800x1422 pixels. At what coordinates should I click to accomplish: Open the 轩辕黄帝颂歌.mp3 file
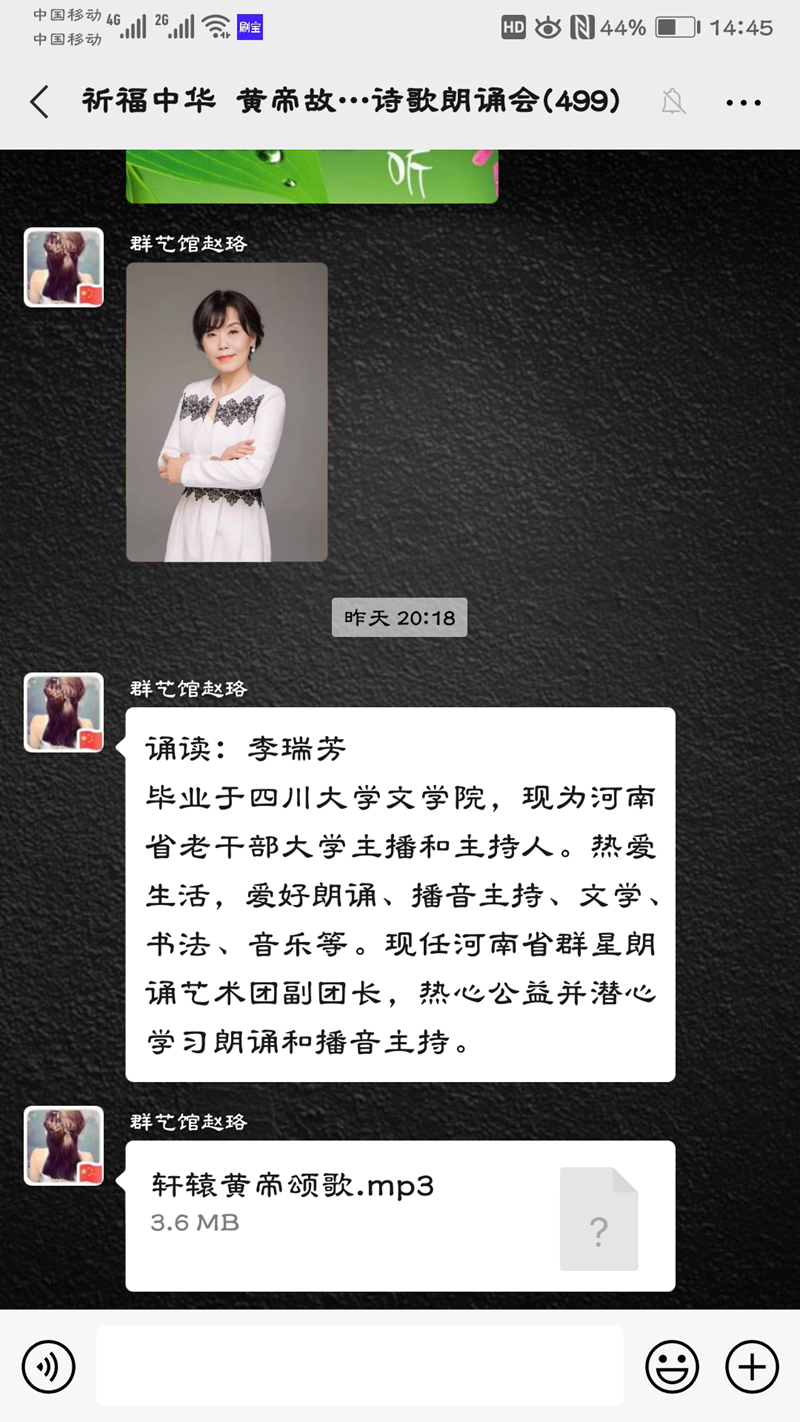click(400, 1215)
